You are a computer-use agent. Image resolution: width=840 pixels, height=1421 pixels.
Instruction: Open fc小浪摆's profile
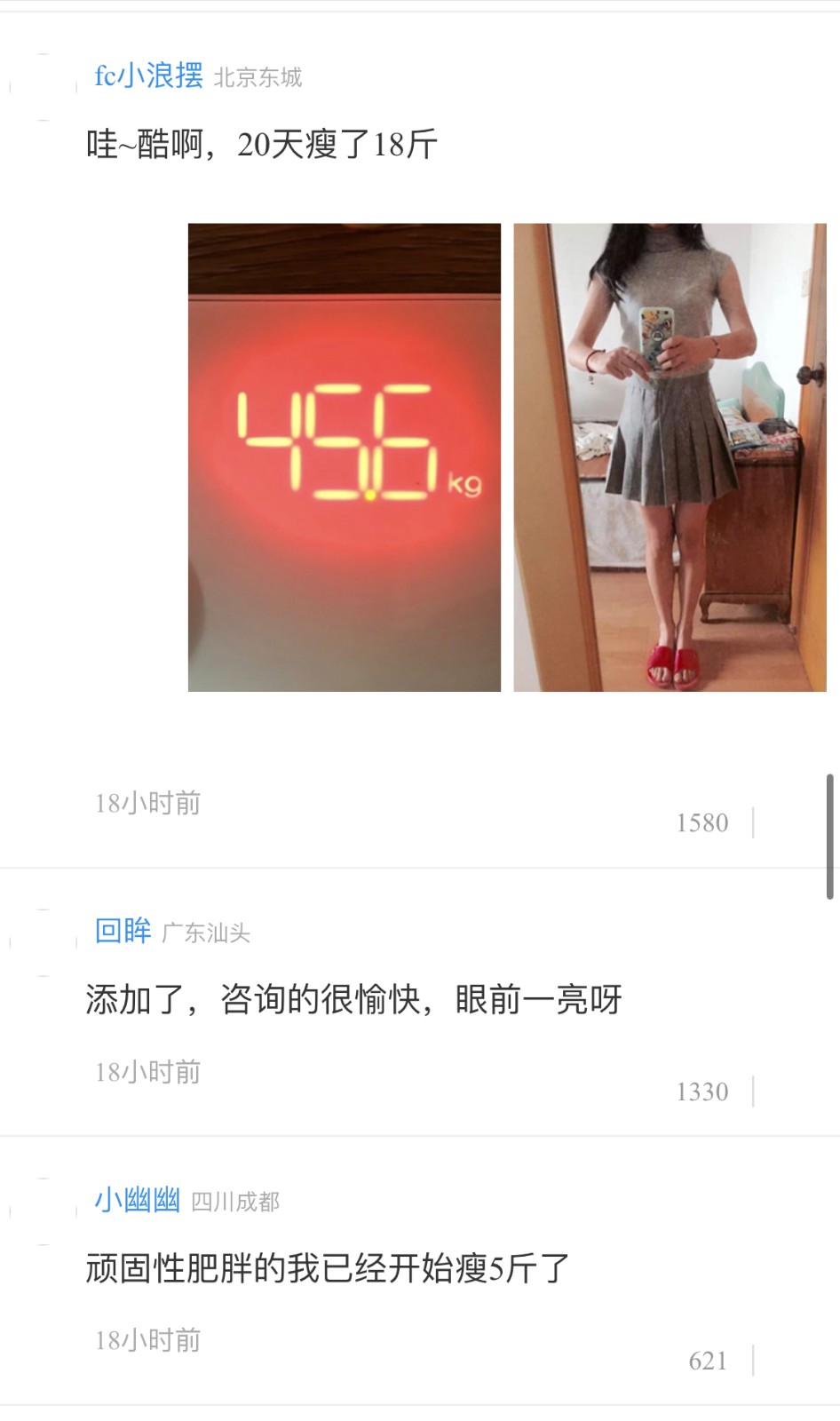tap(148, 76)
